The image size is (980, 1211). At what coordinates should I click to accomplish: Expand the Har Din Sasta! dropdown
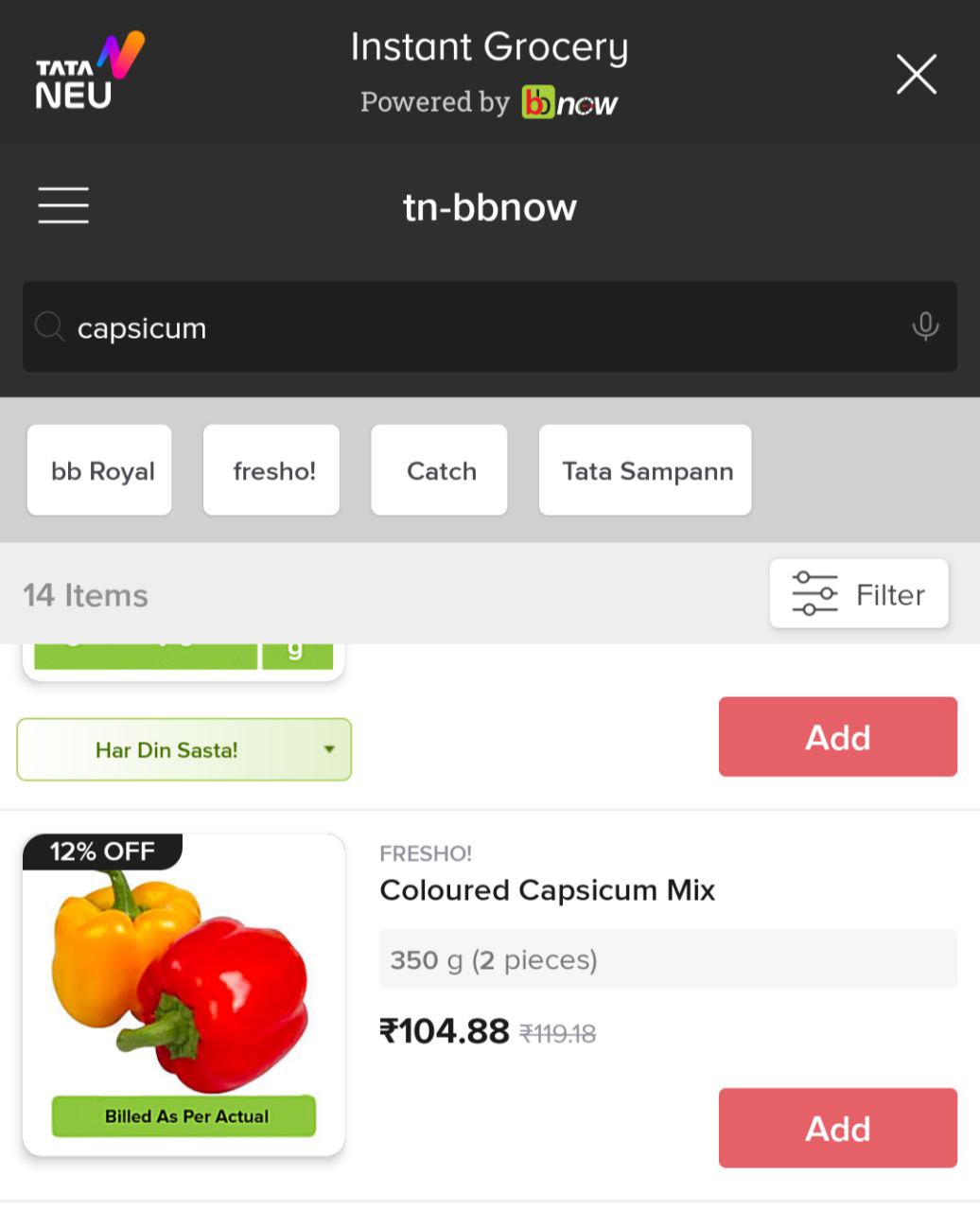click(184, 749)
